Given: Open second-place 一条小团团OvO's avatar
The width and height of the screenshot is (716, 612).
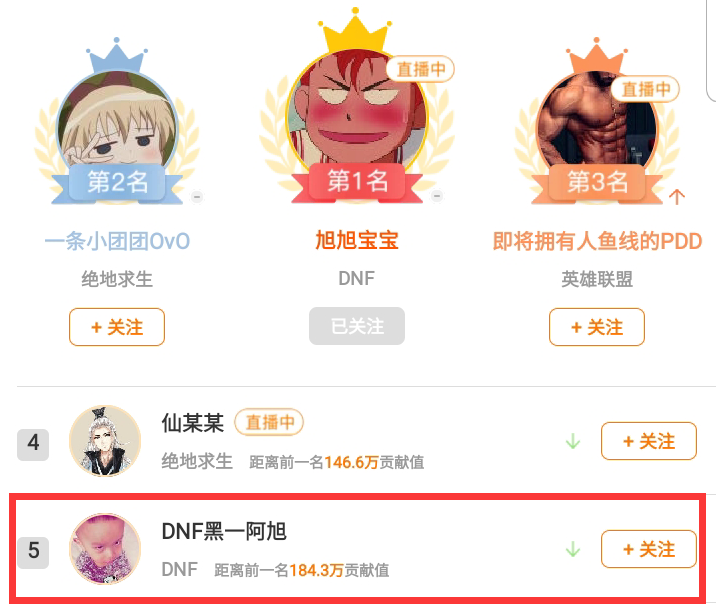Looking at the screenshot, I should point(117,120).
